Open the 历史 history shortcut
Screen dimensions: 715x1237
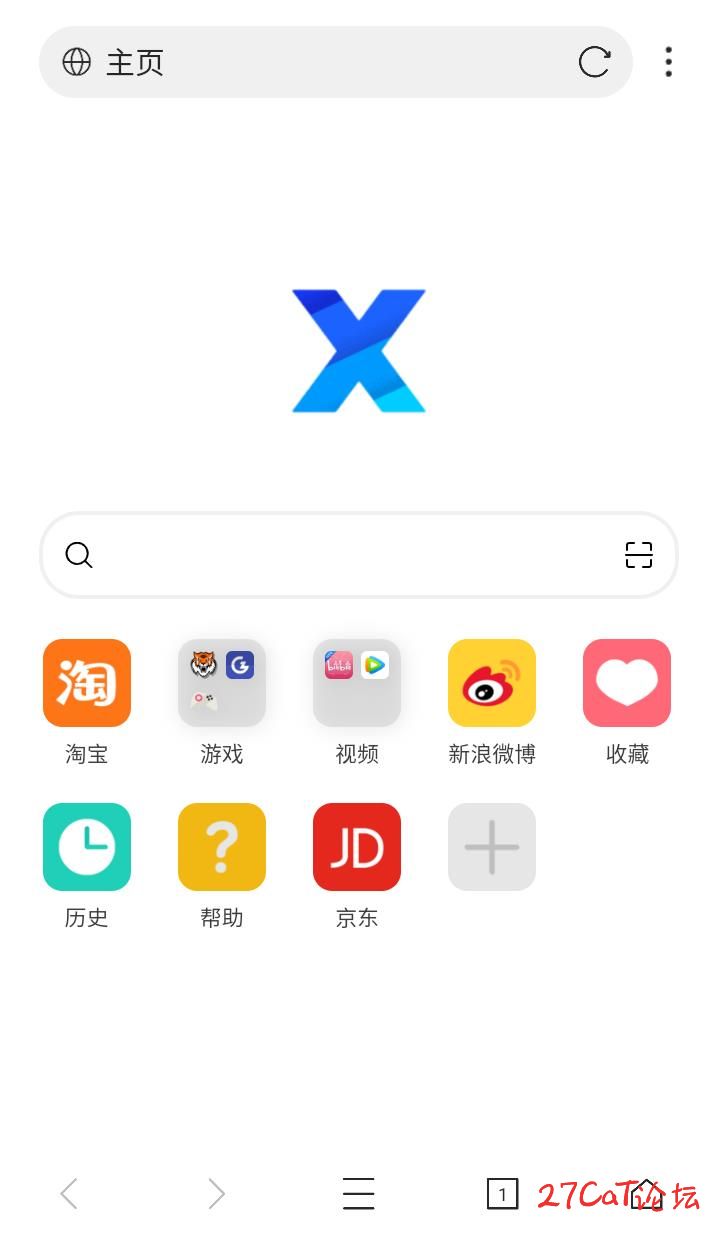pos(87,847)
